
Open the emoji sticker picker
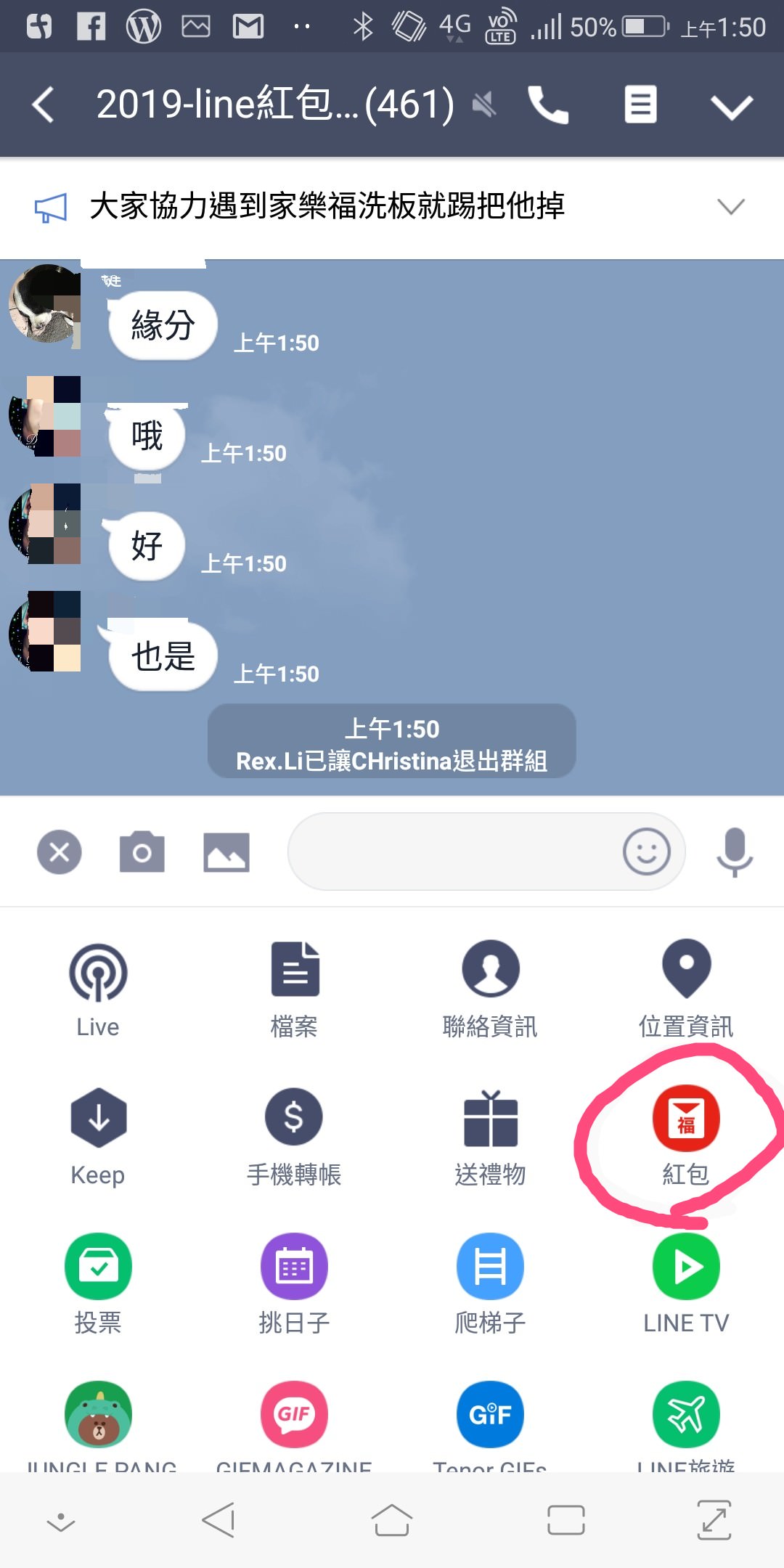(x=646, y=852)
